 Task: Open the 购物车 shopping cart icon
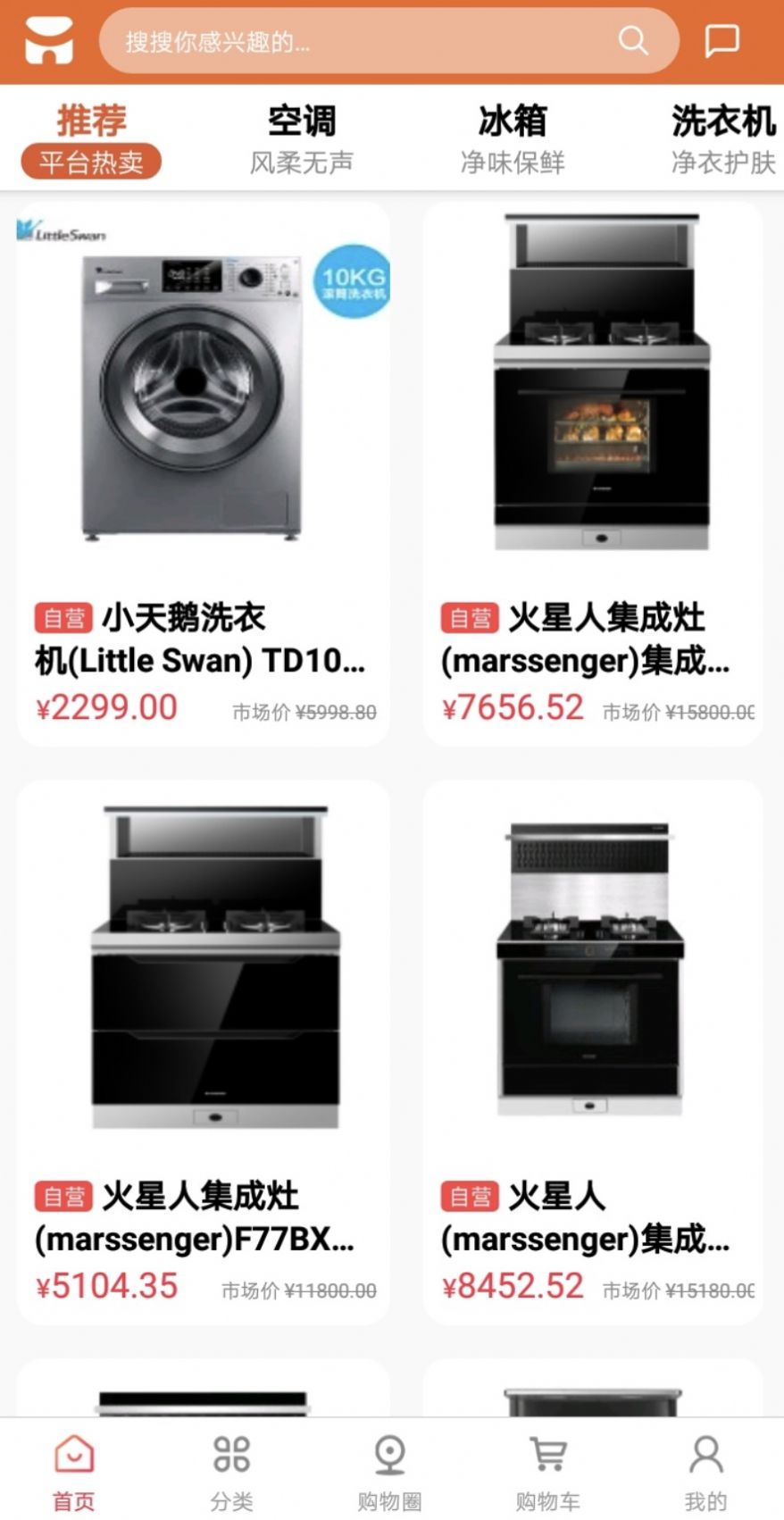(x=547, y=1459)
